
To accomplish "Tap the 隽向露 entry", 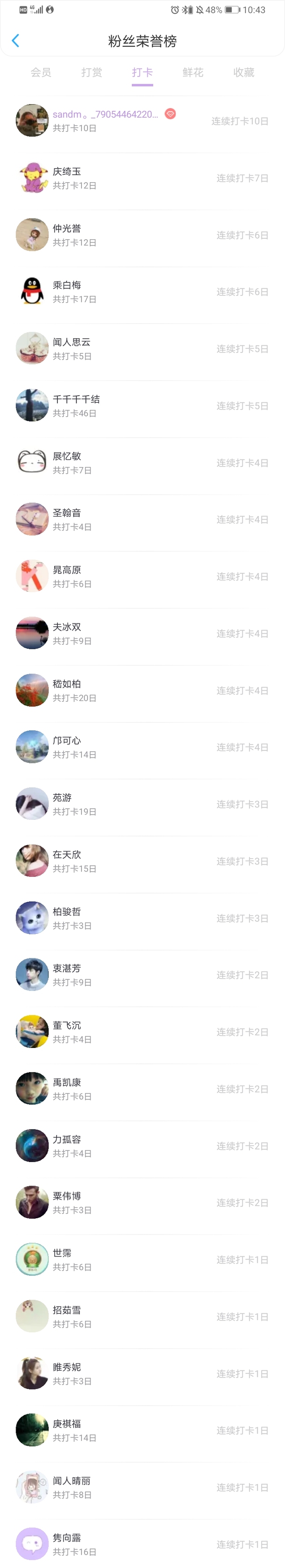I will pyautogui.click(x=142, y=1543).
